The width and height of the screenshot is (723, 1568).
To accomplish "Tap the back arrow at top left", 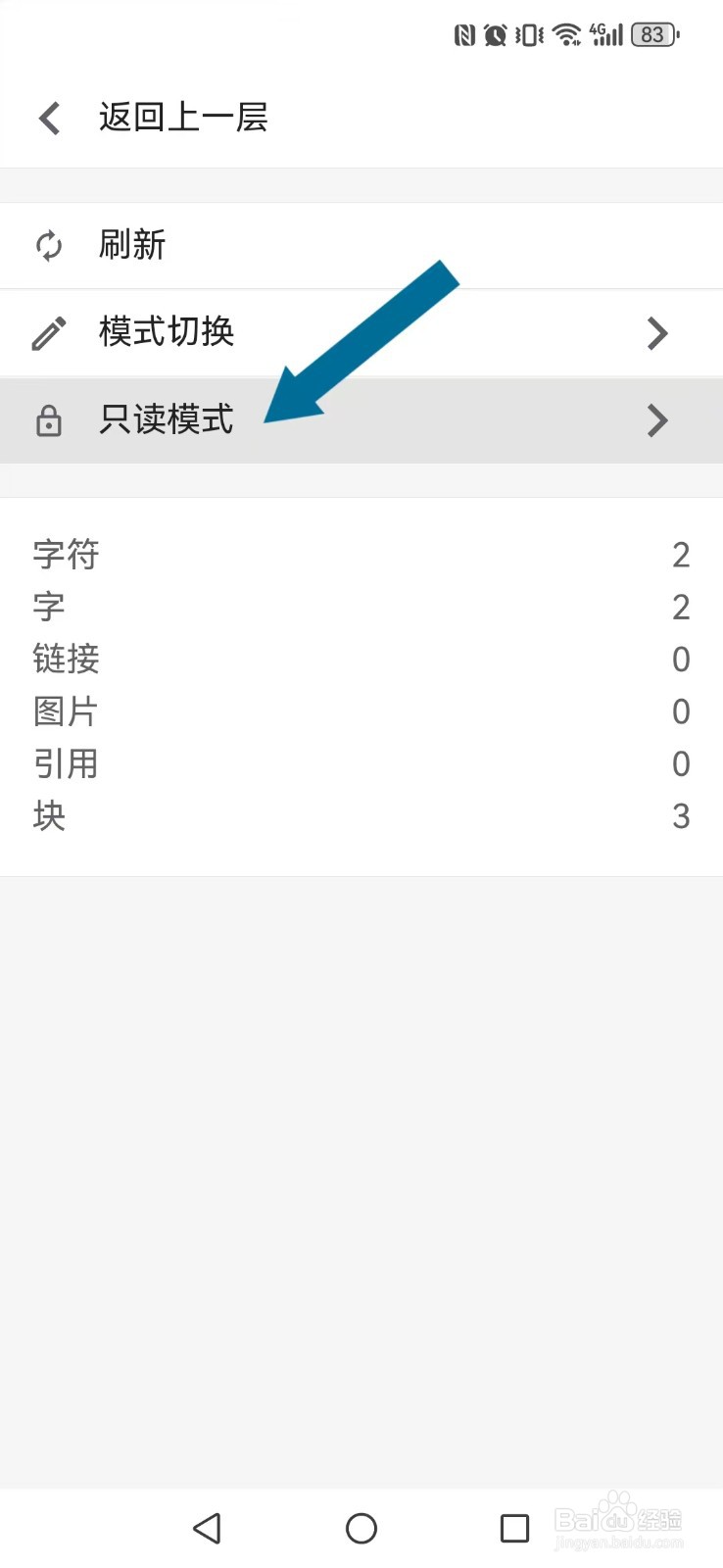I will [47, 117].
